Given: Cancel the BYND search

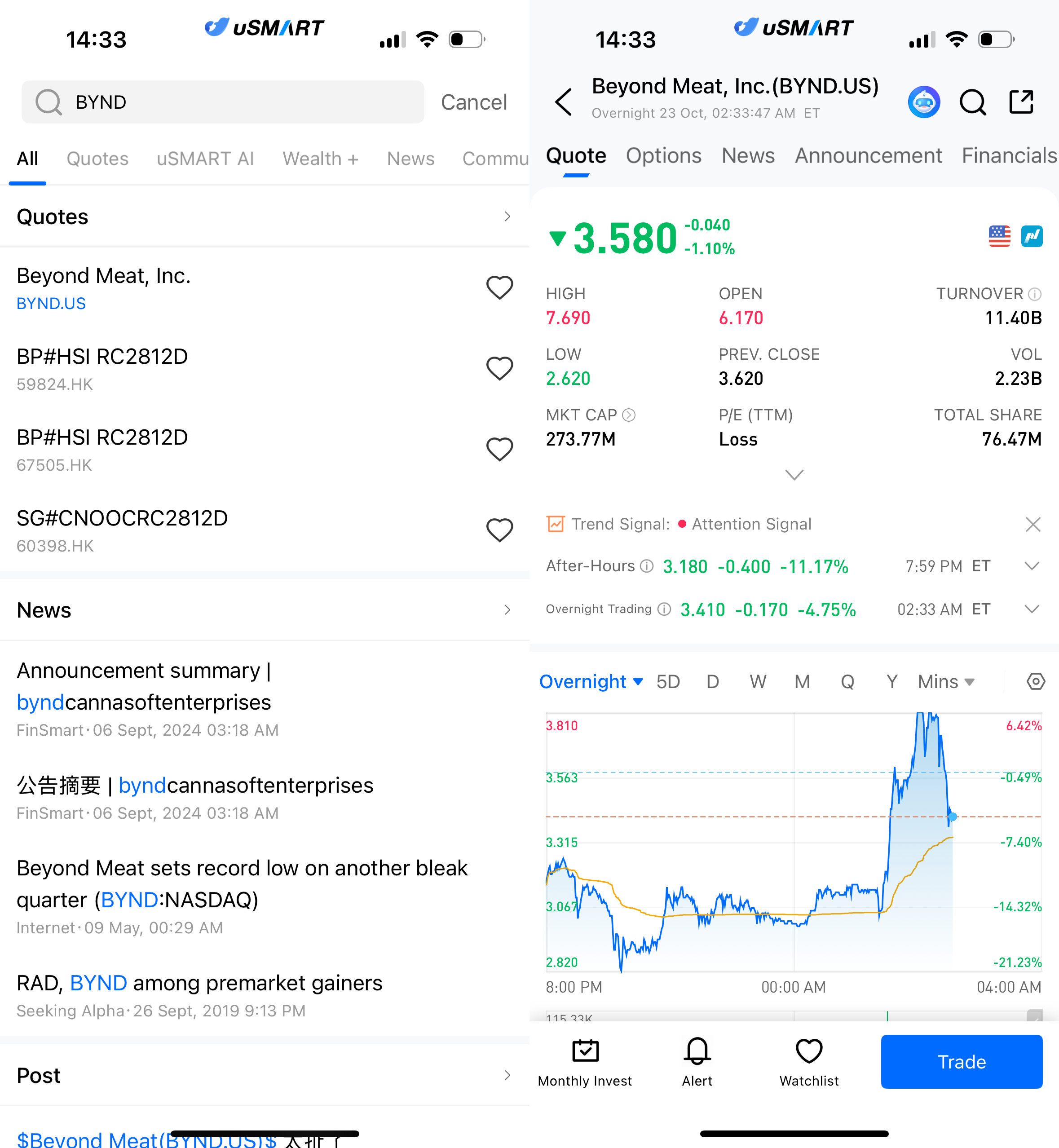Looking at the screenshot, I should click(x=473, y=102).
